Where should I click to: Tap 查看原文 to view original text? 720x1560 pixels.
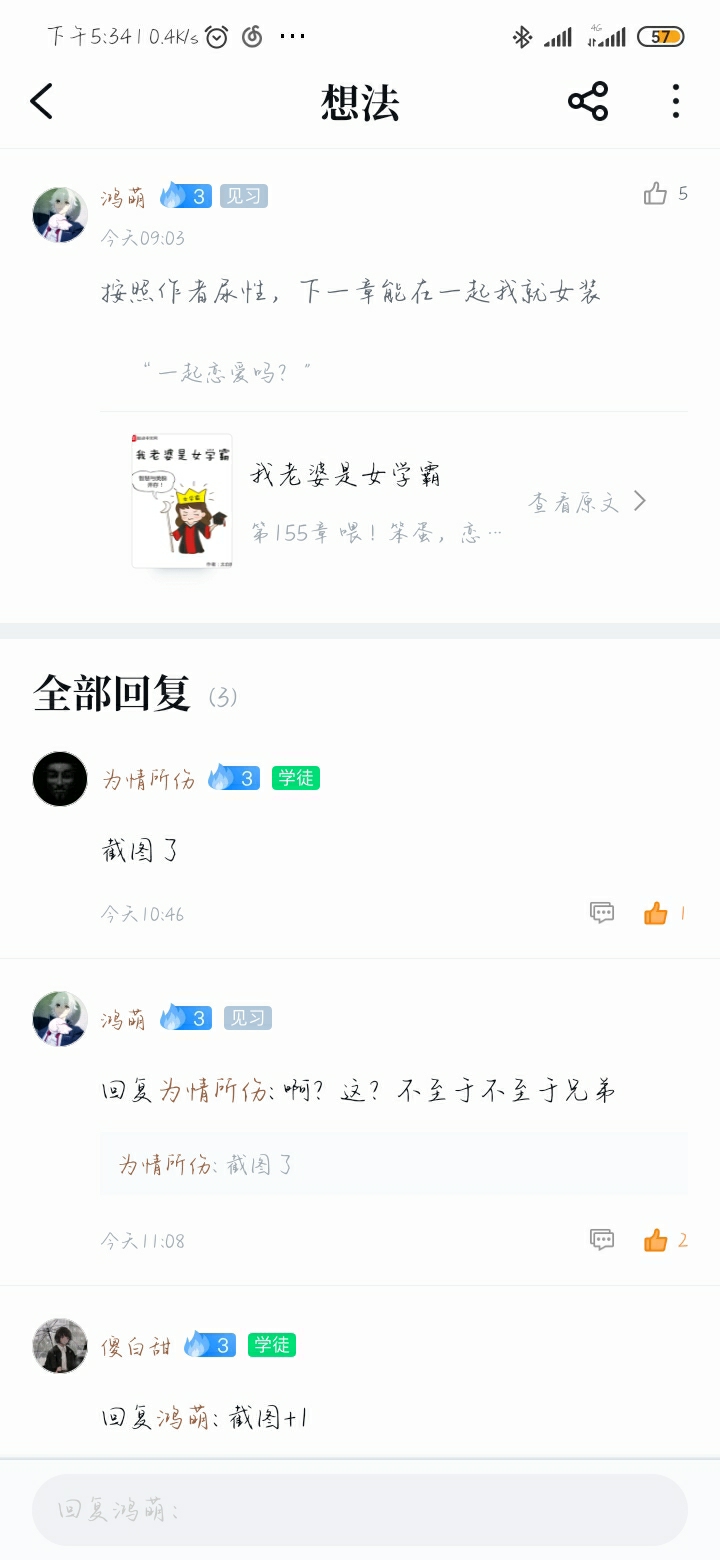(x=587, y=502)
